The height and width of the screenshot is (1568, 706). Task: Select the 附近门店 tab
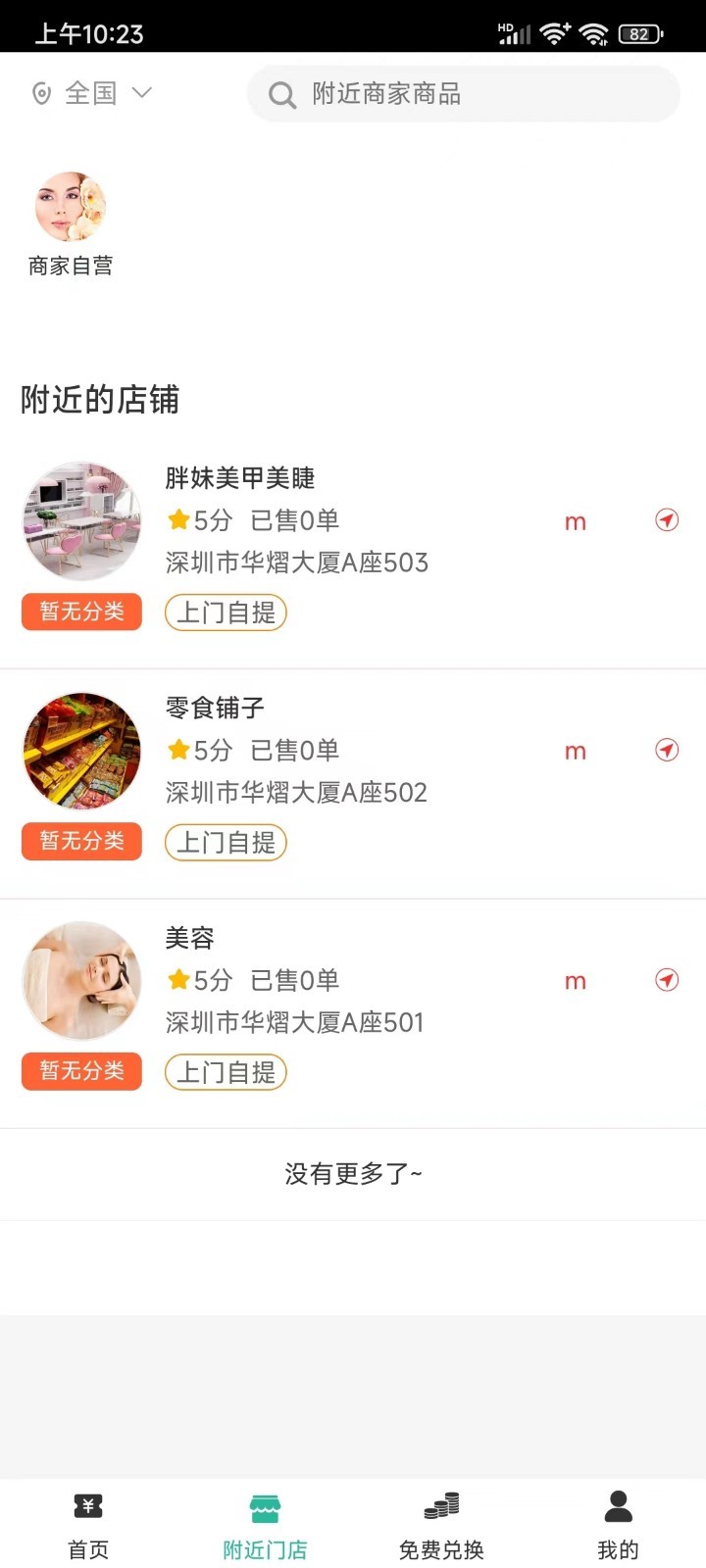click(x=265, y=1524)
